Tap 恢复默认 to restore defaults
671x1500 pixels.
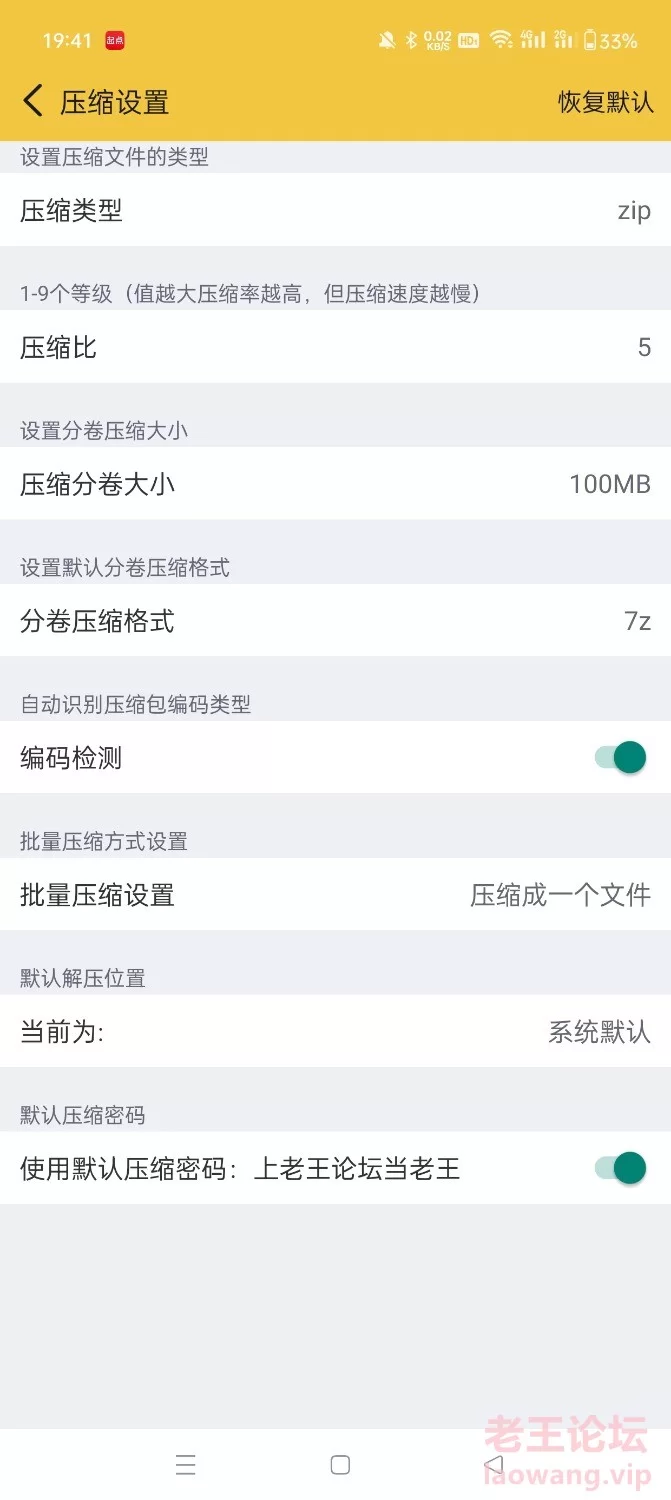coord(605,101)
